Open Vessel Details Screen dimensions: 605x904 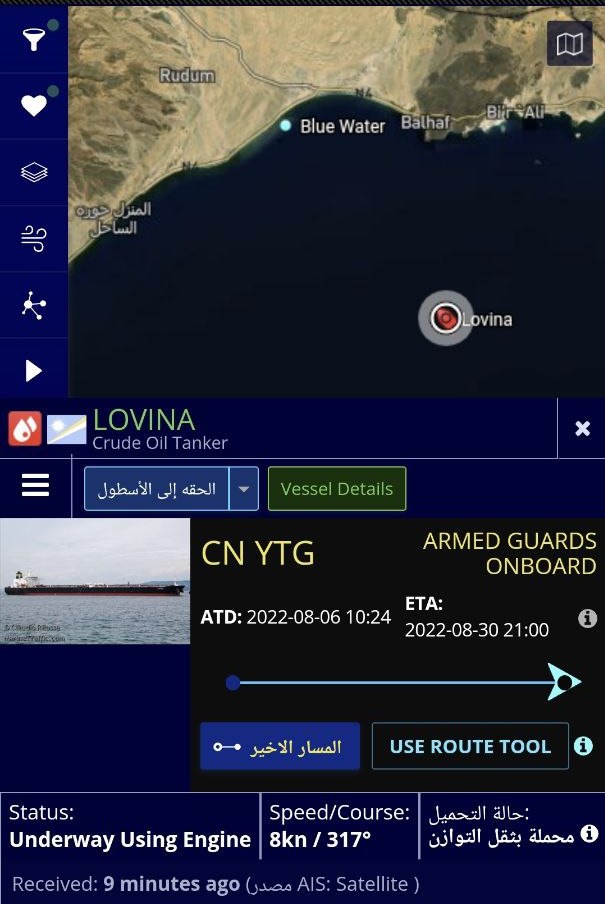click(337, 489)
